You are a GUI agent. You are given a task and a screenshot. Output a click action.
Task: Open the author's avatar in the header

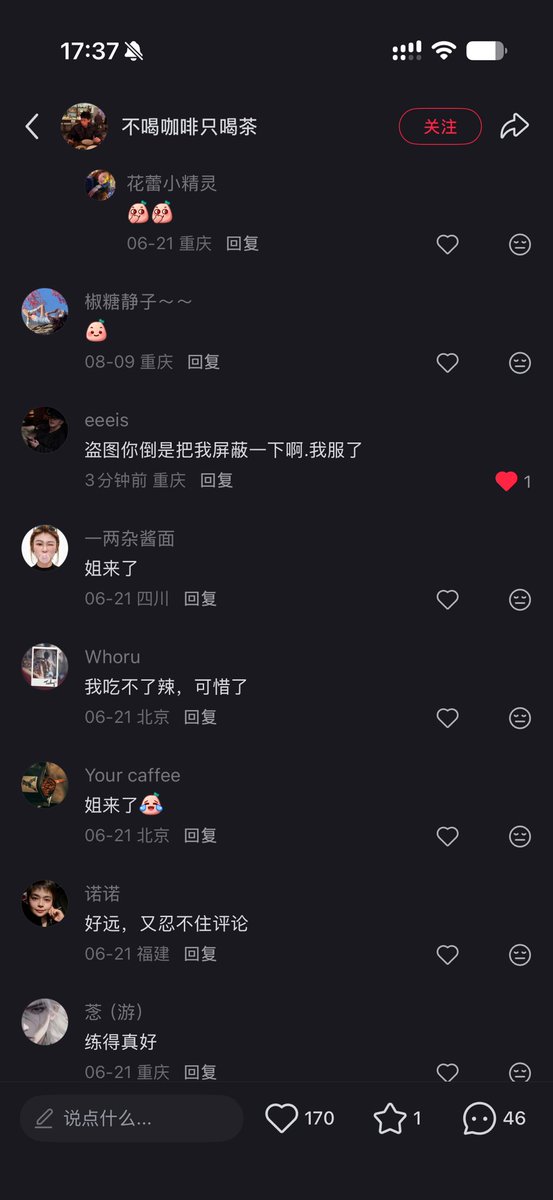84,126
